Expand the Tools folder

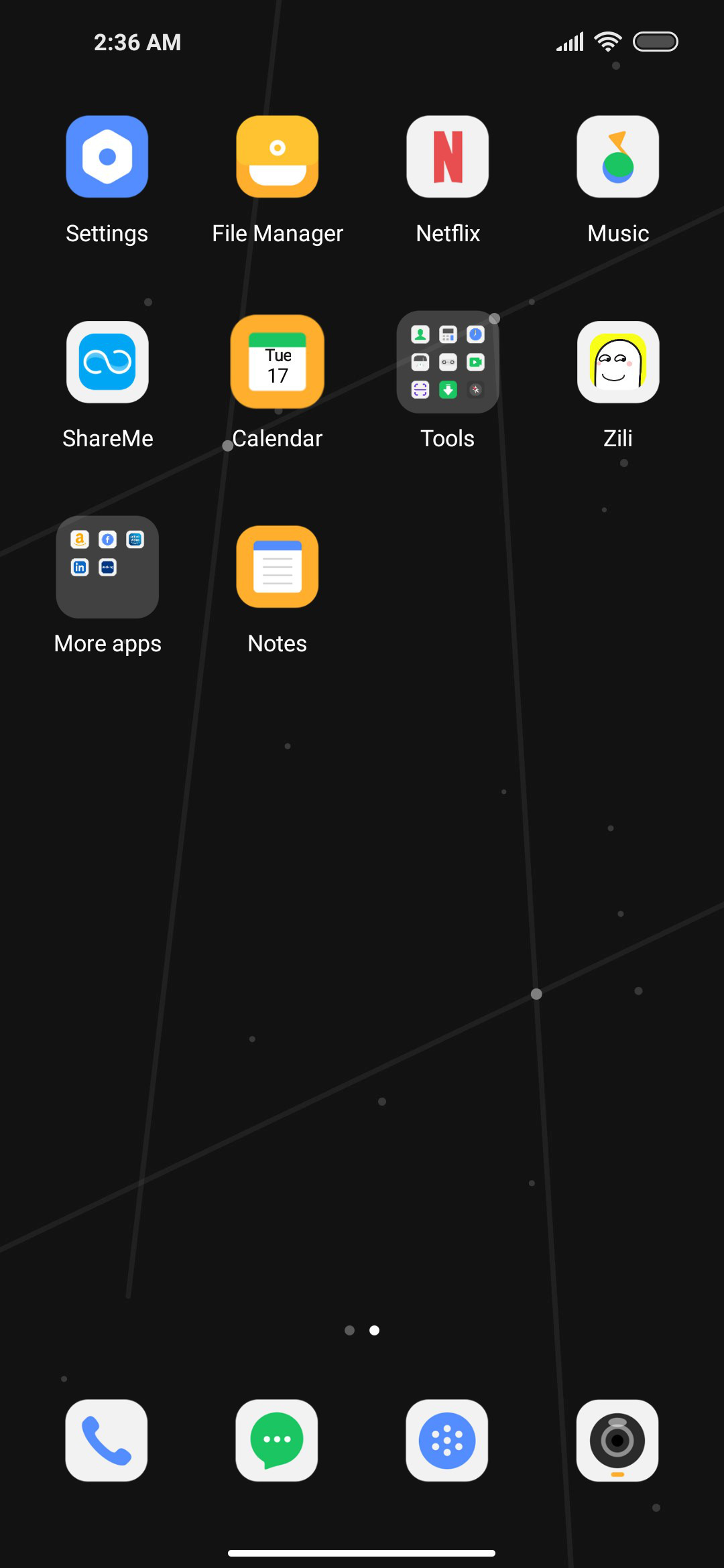tap(448, 362)
